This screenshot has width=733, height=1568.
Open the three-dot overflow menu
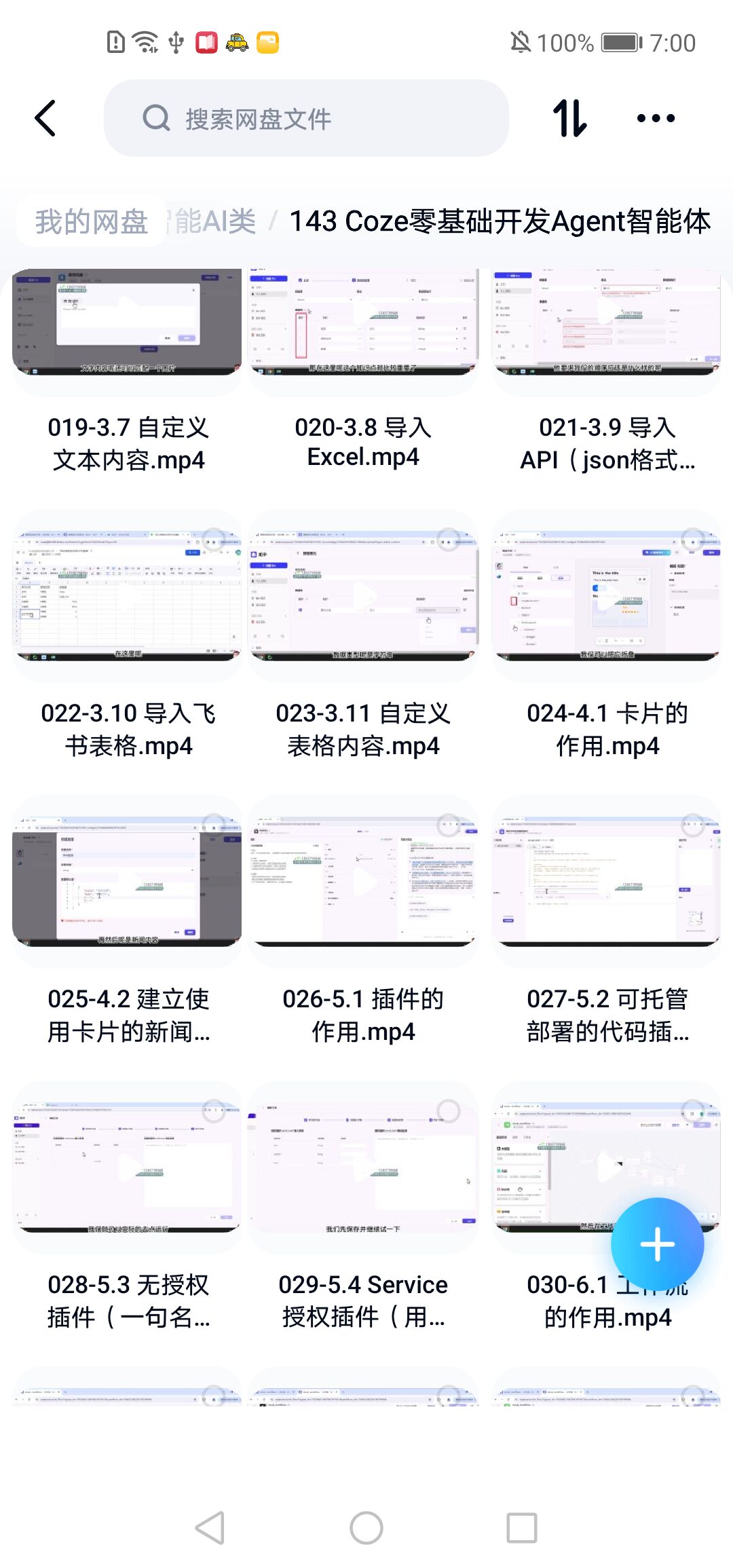point(656,119)
